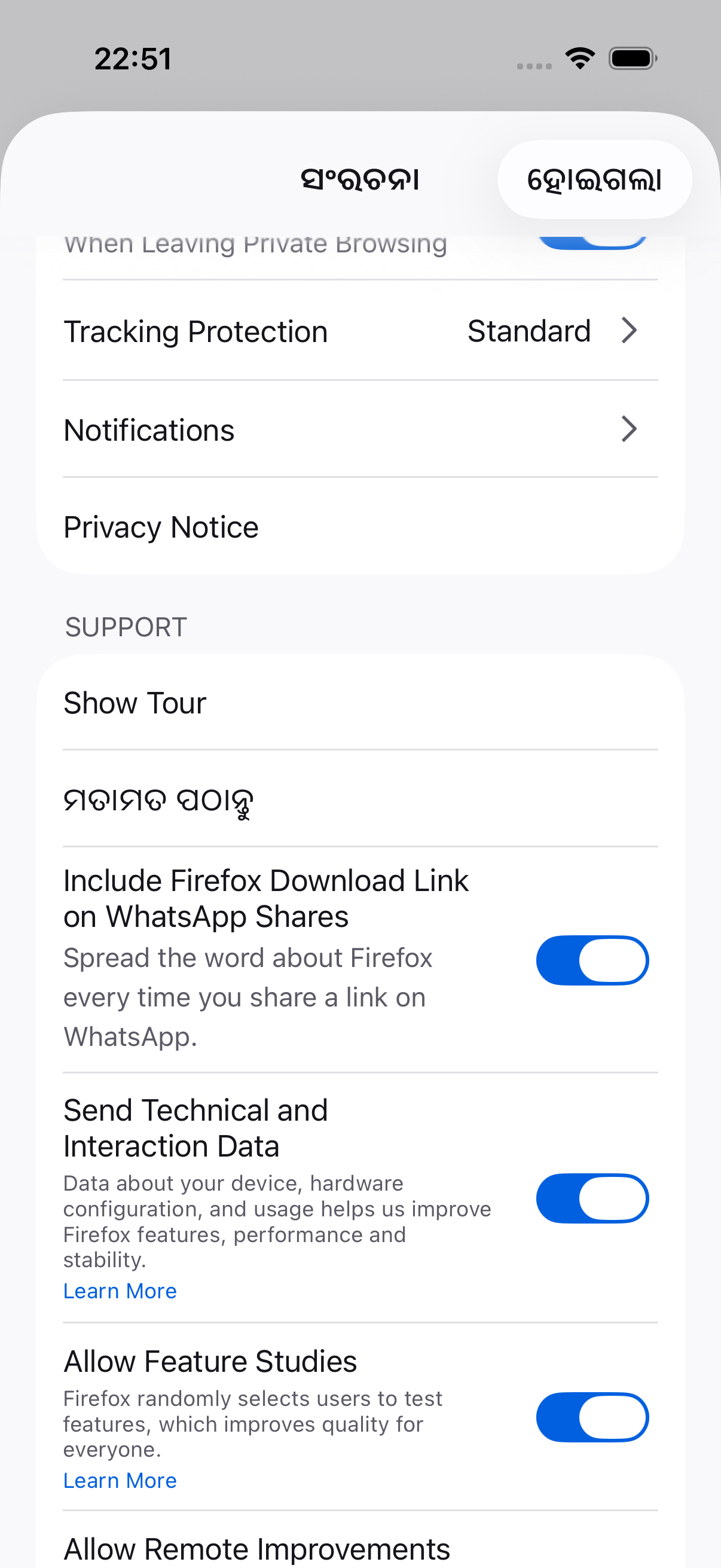Viewport: 721px width, 1568px height.
Task: Turn off Send Technical and Interaction Data
Action: (x=592, y=1198)
